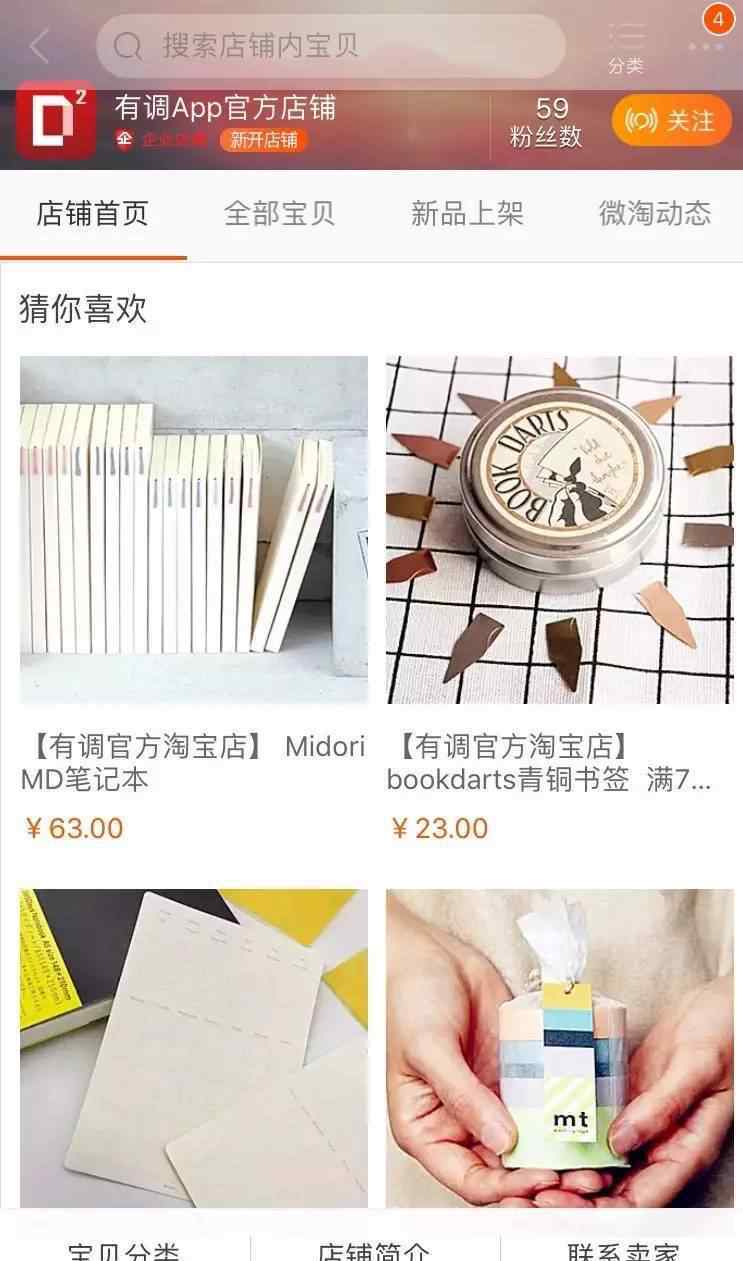Viewport: 743px width, 1261px height.
Task: Go back using the top-left arrow
Action: [40, 46]
